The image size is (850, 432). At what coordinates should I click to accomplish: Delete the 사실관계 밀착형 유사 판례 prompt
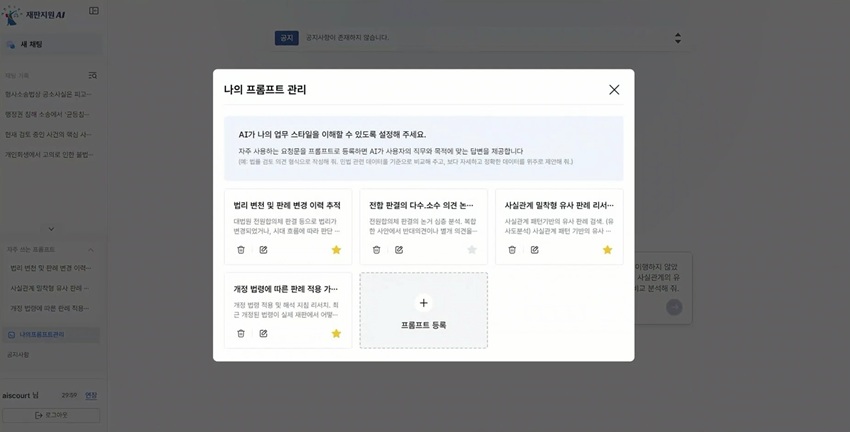(512, 250)
